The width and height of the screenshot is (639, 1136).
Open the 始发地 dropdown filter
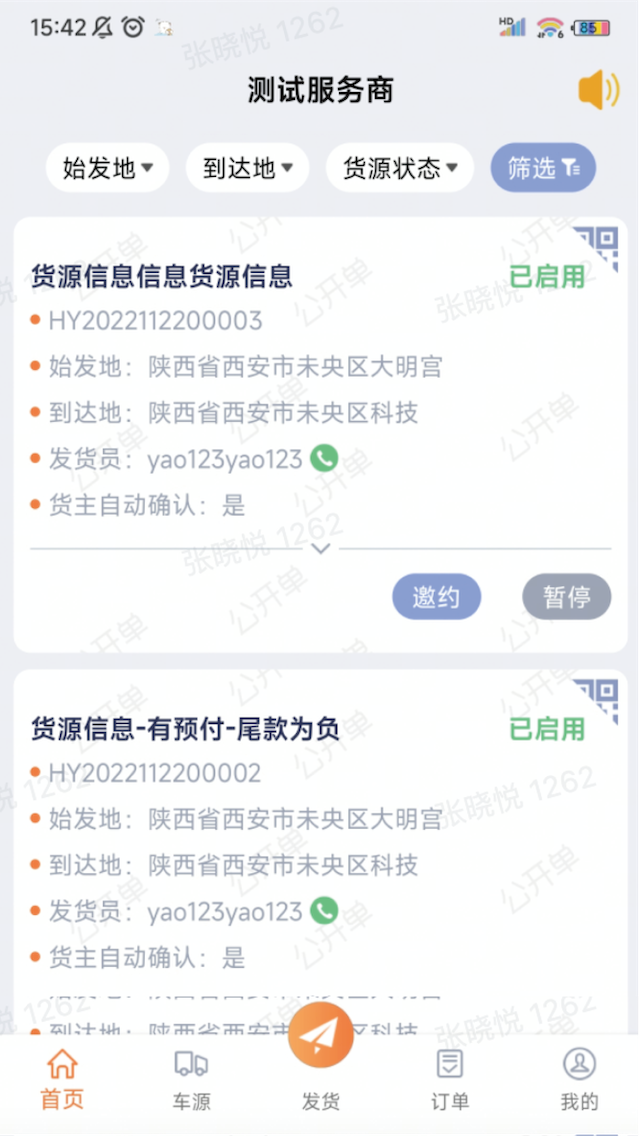pos(108,168)
